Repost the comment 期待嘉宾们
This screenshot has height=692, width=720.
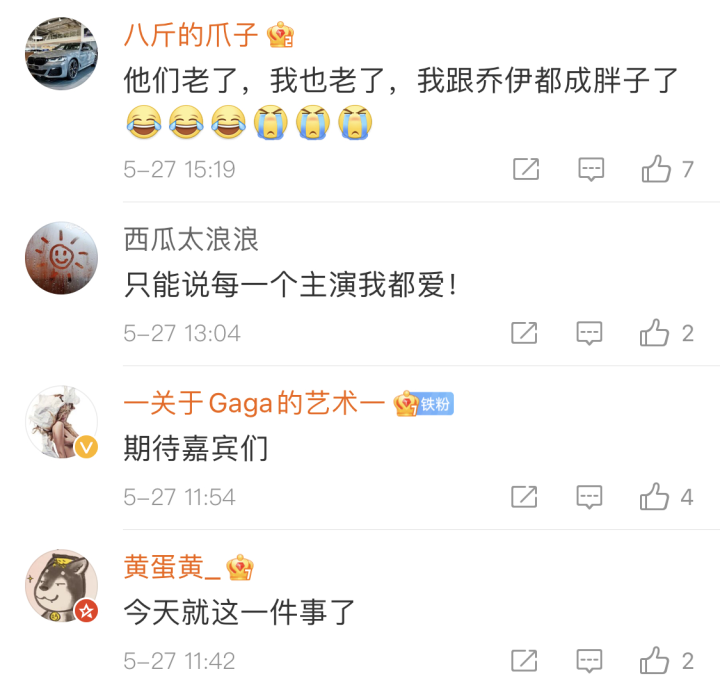(x=526, y=496)
